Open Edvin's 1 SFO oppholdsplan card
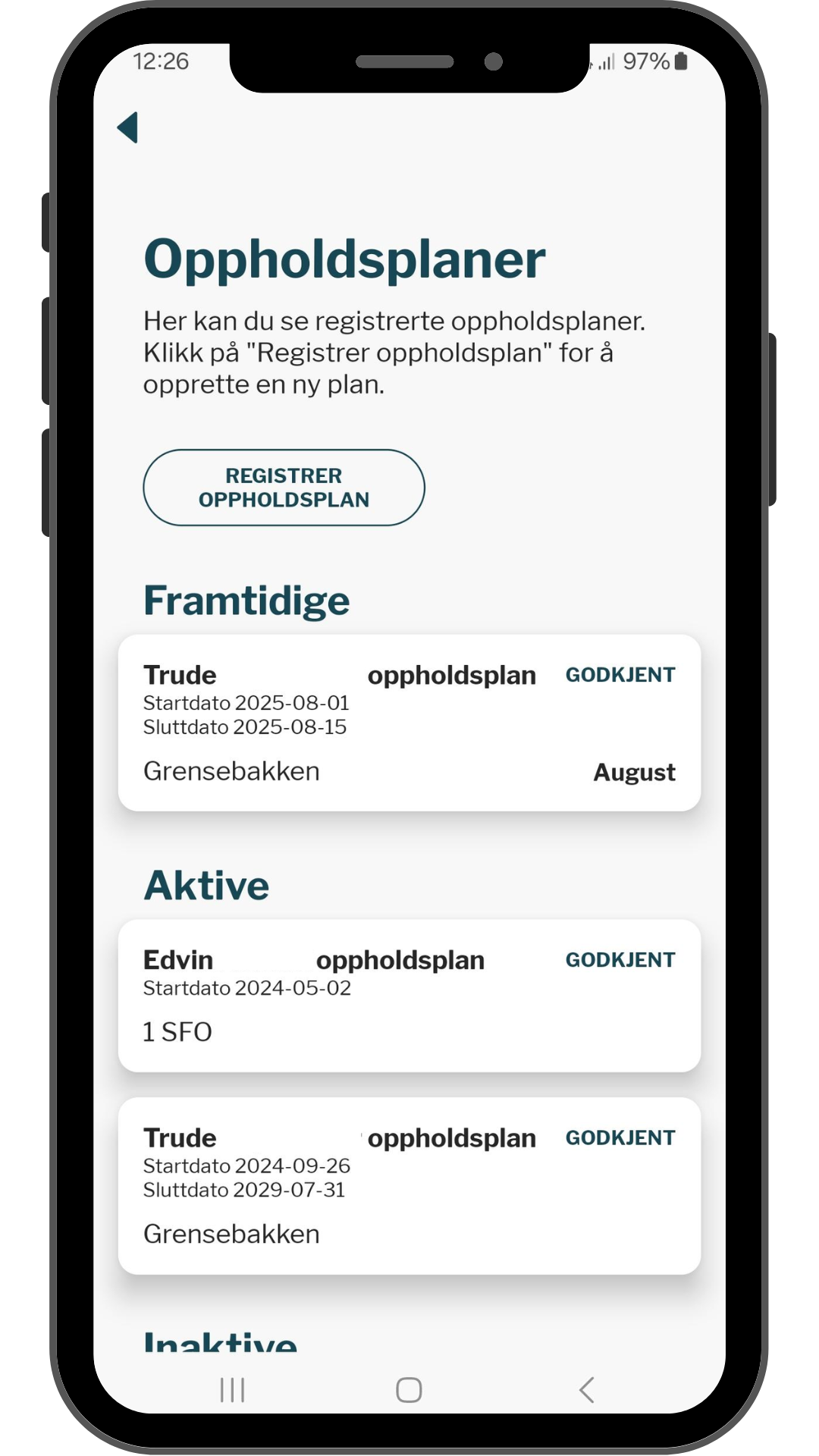The image size is (819, 1456). click(409, 995)
